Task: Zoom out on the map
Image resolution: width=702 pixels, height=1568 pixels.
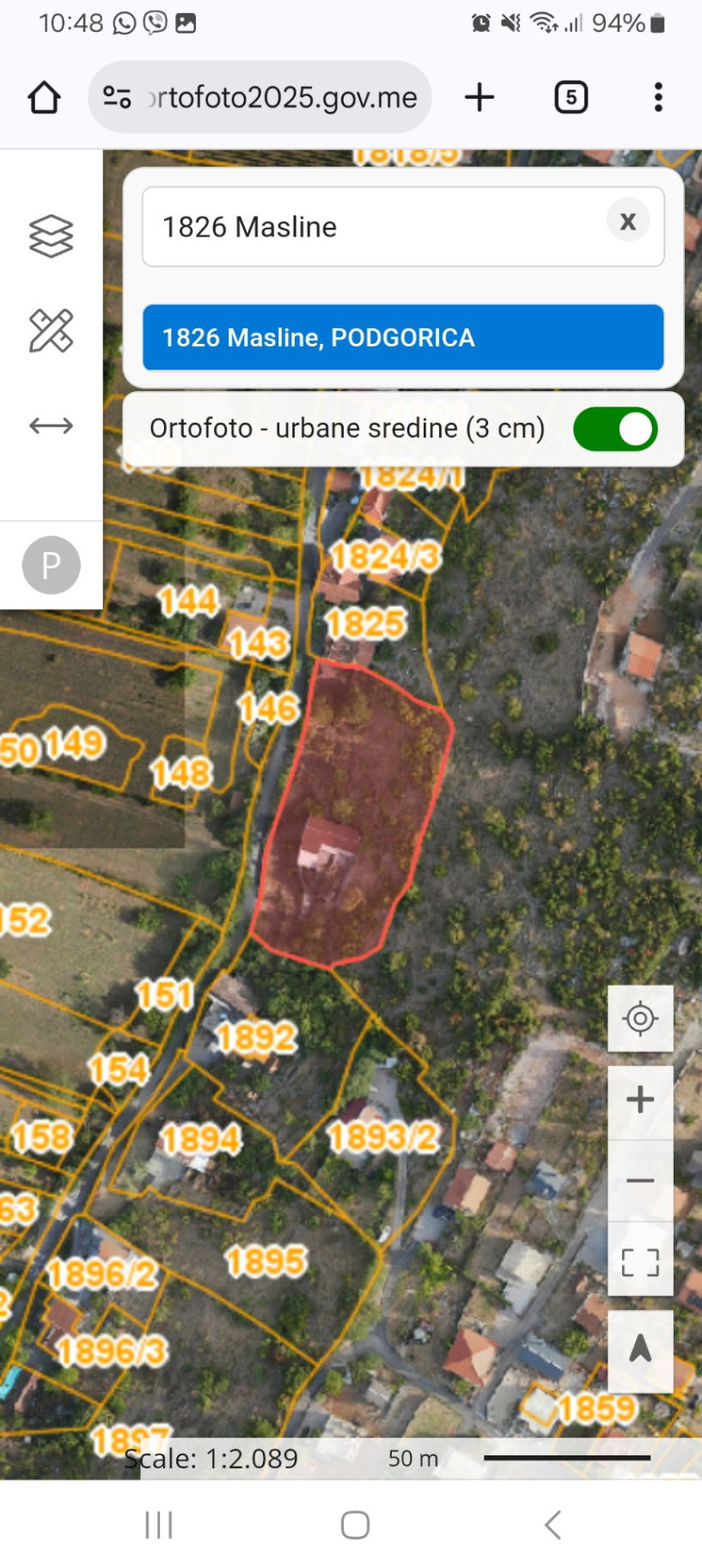Action: click(640, 1179)
